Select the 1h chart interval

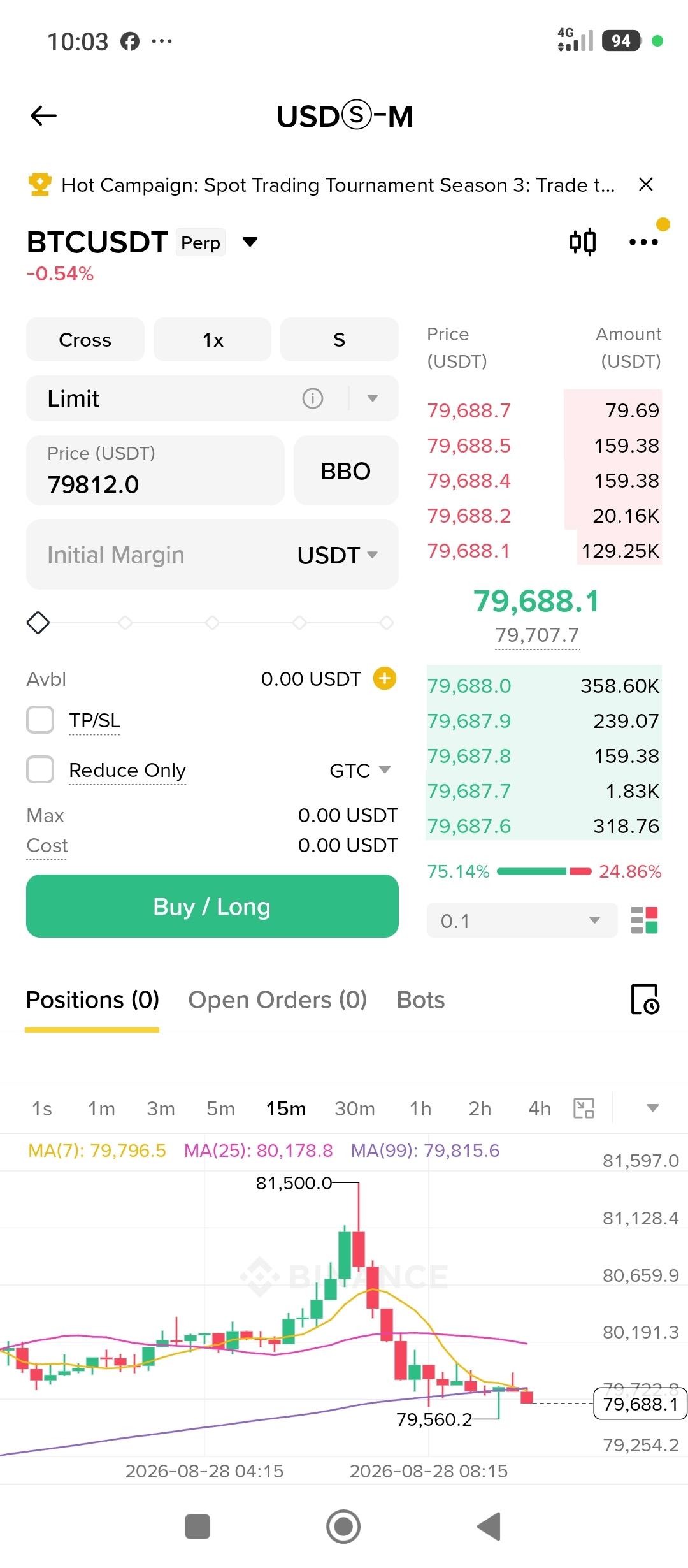tap(420, 1108)
